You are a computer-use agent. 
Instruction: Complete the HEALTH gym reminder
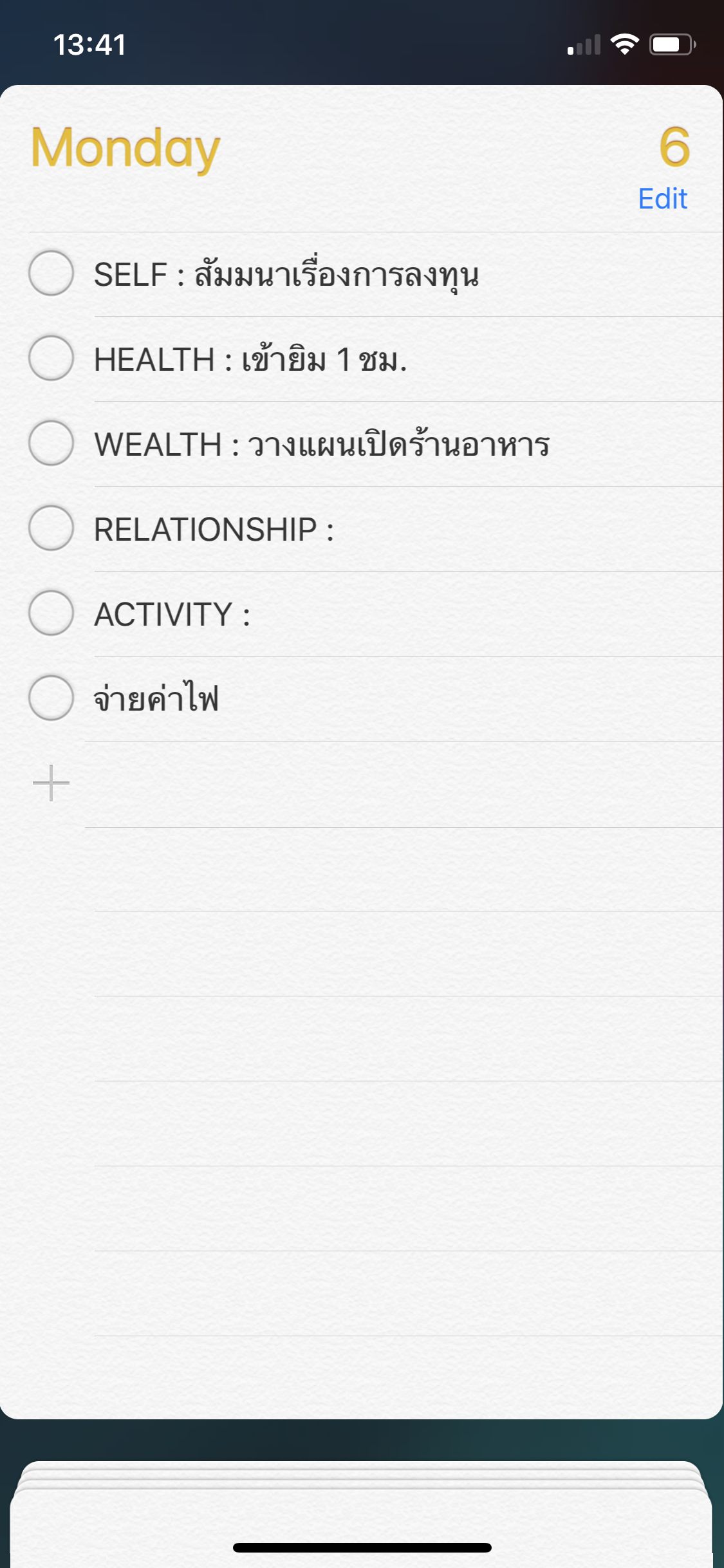(51, 358)
